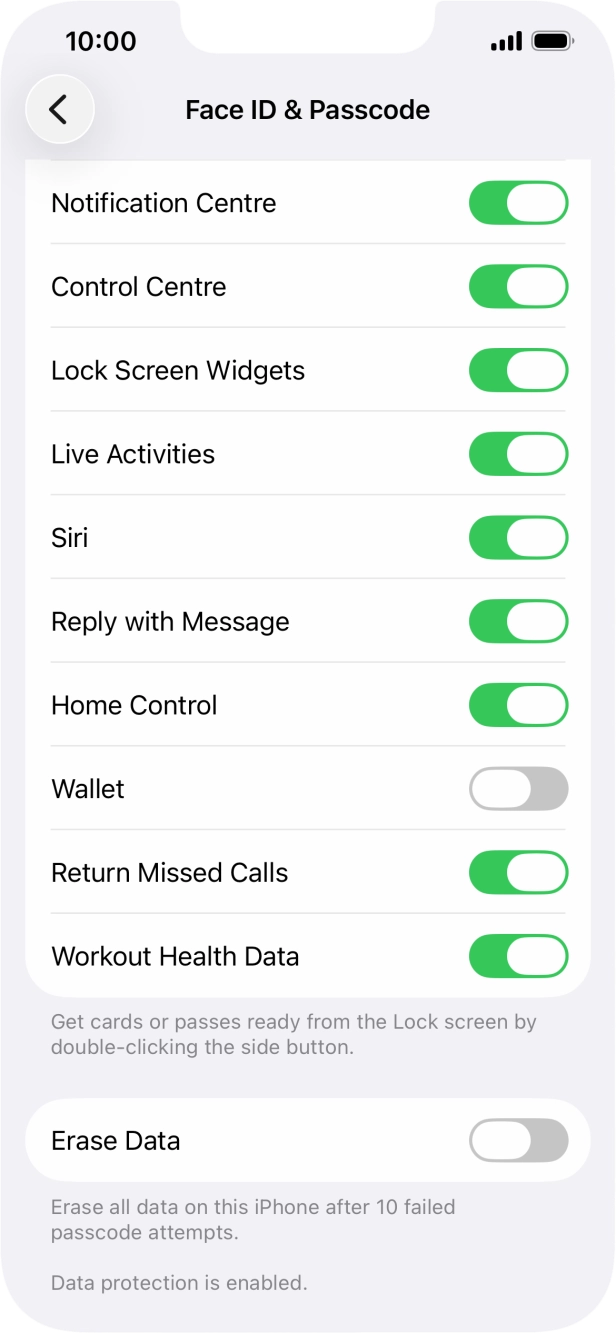This screenshot has width=616, height=1333.
Task: Turn on the Erase Data switch
Action: [x=518, y=1141]
